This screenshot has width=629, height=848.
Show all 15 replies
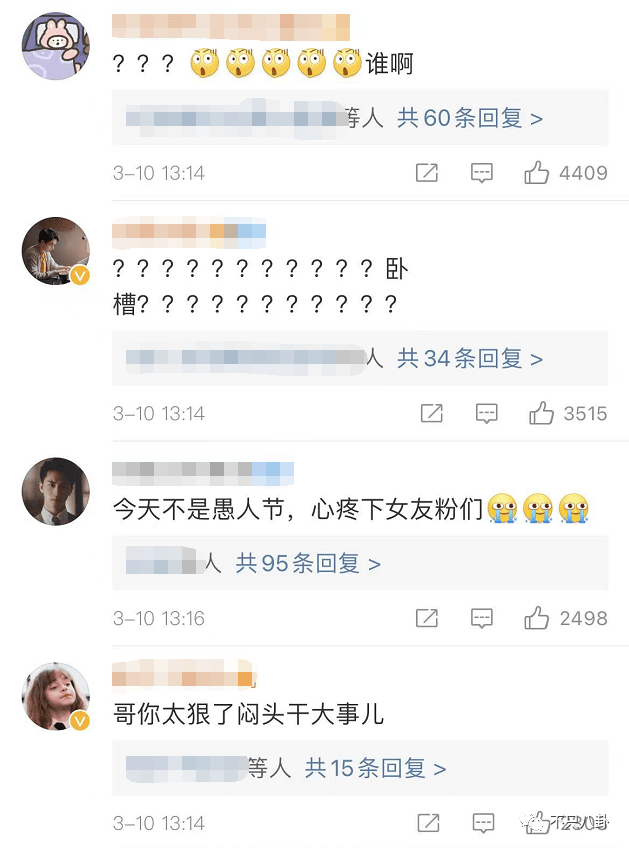[x=375, y=769]
